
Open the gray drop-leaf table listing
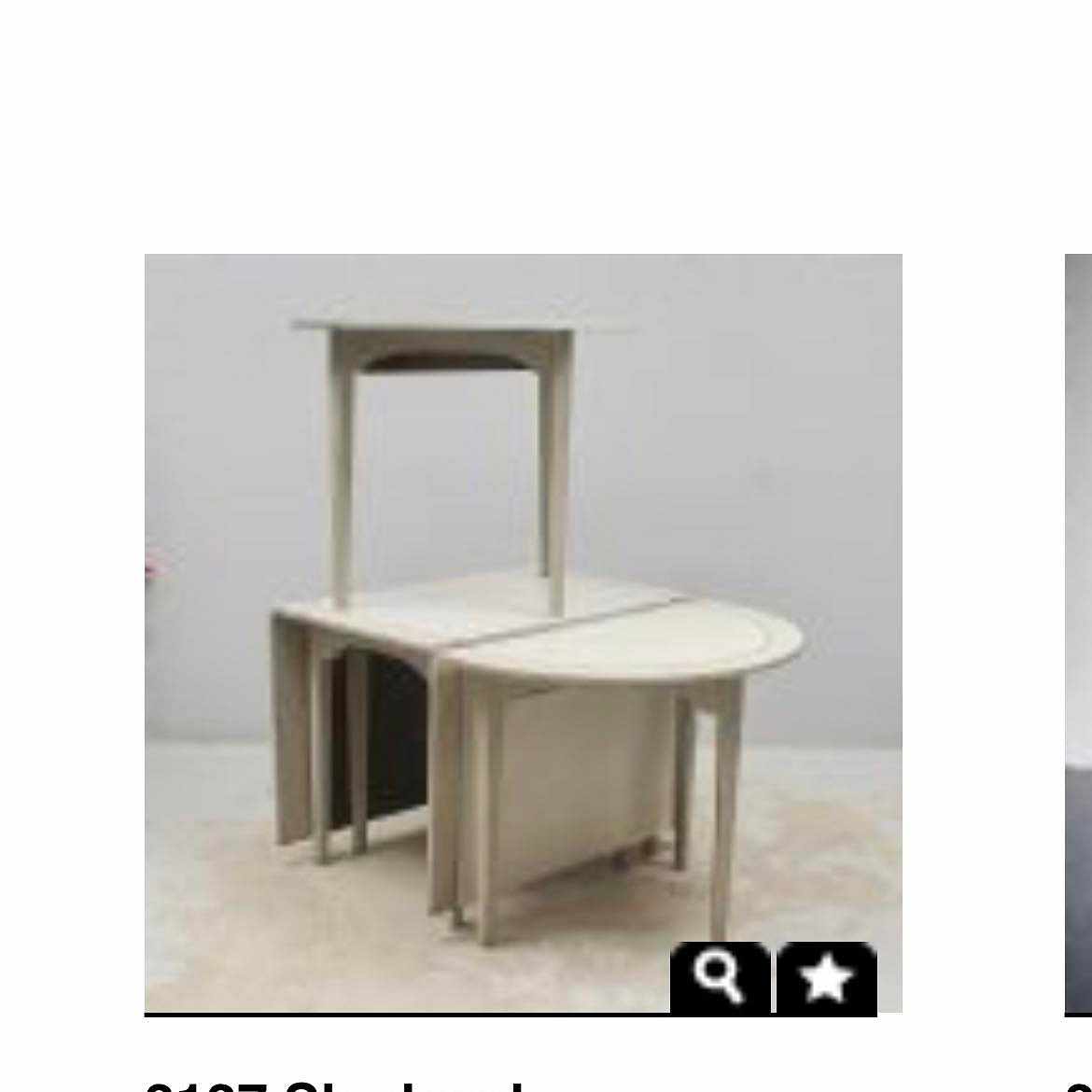(x=523, y=616)
